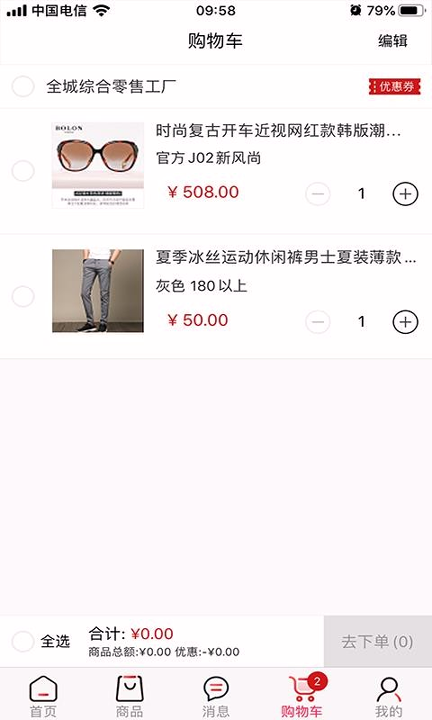
Task: Increase quantity of the ¥50.00 pants
Action: click(405, 321)
